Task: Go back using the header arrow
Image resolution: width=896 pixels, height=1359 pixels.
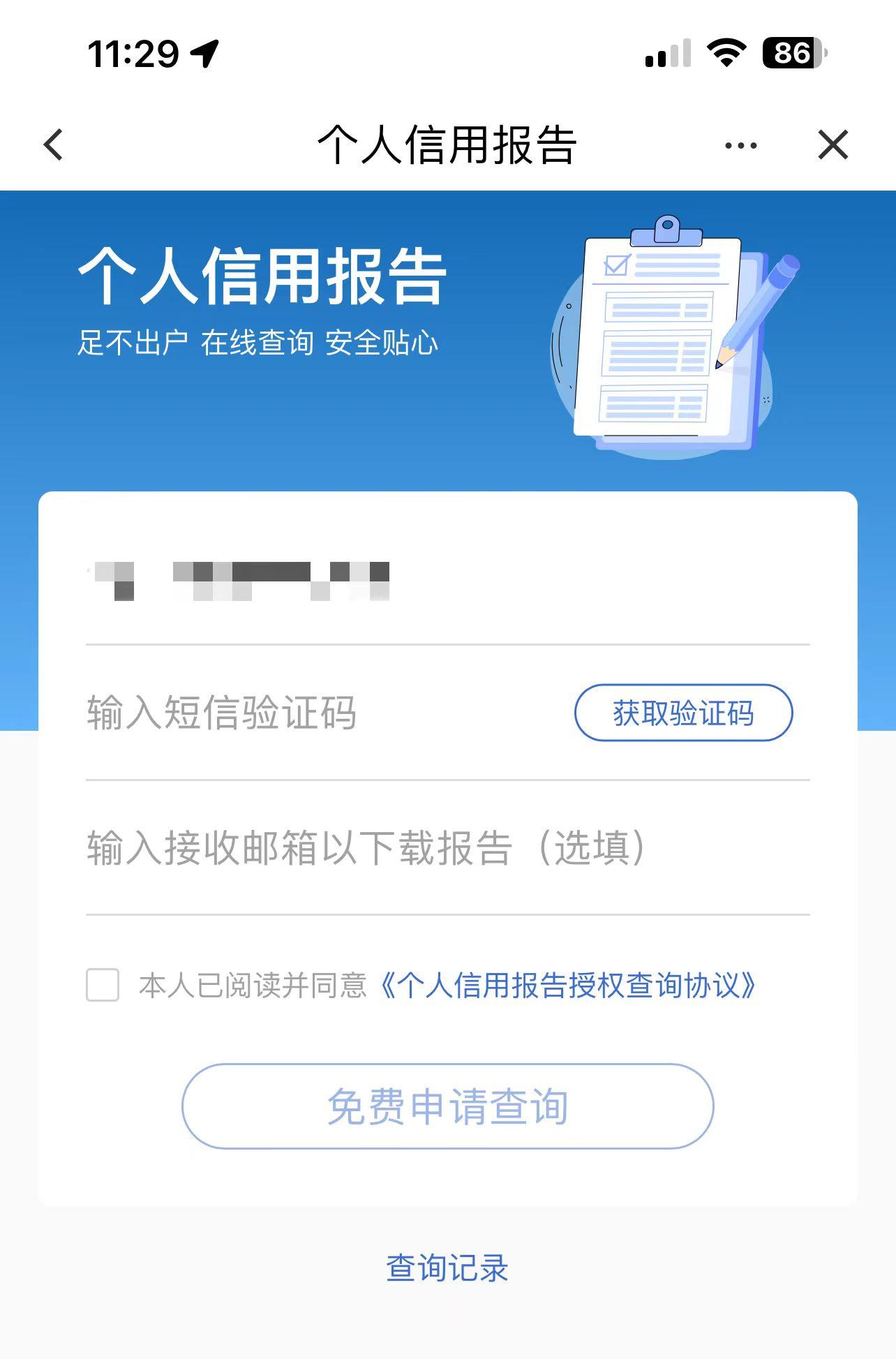Action: click(x=54, y=145)
